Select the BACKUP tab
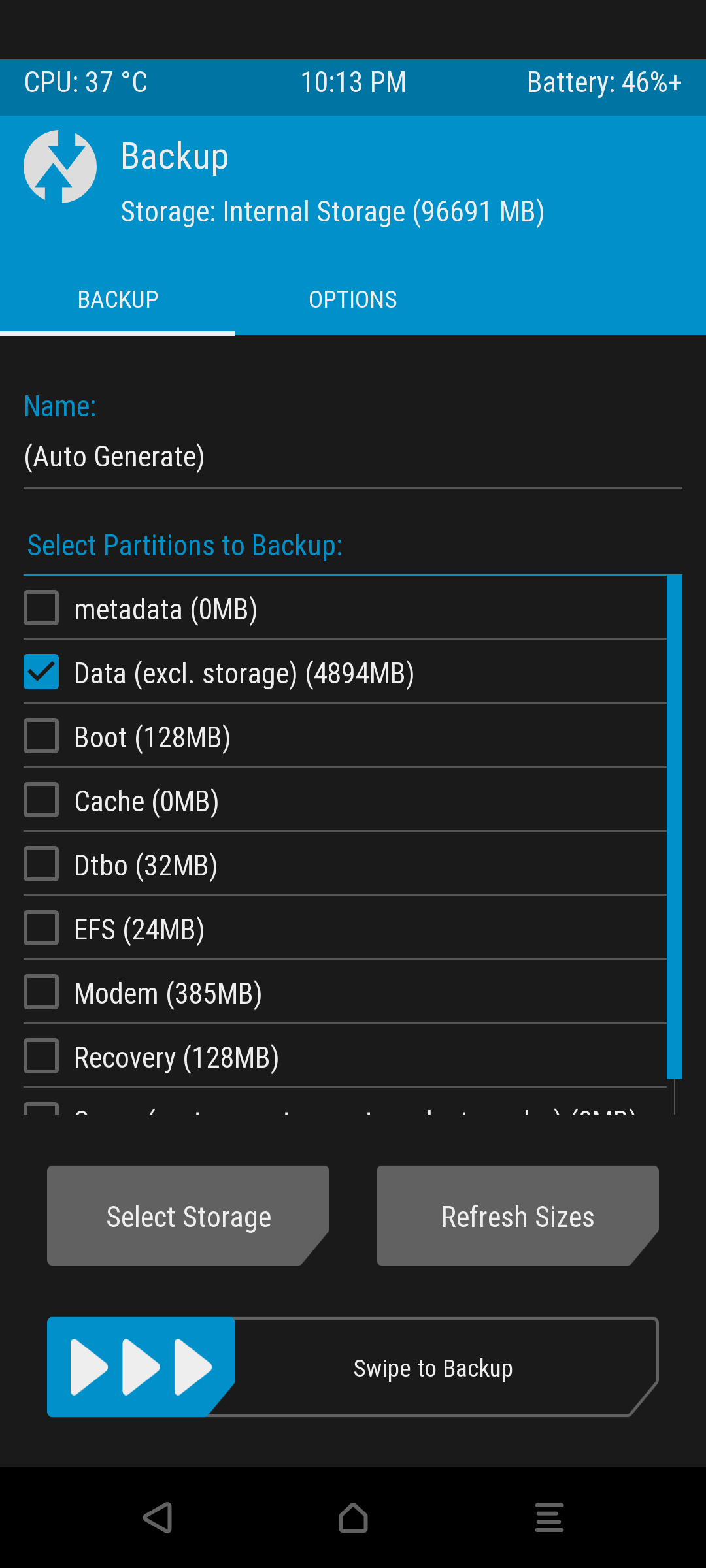The width and height of the screenshot is (706, 1568). 118,300
